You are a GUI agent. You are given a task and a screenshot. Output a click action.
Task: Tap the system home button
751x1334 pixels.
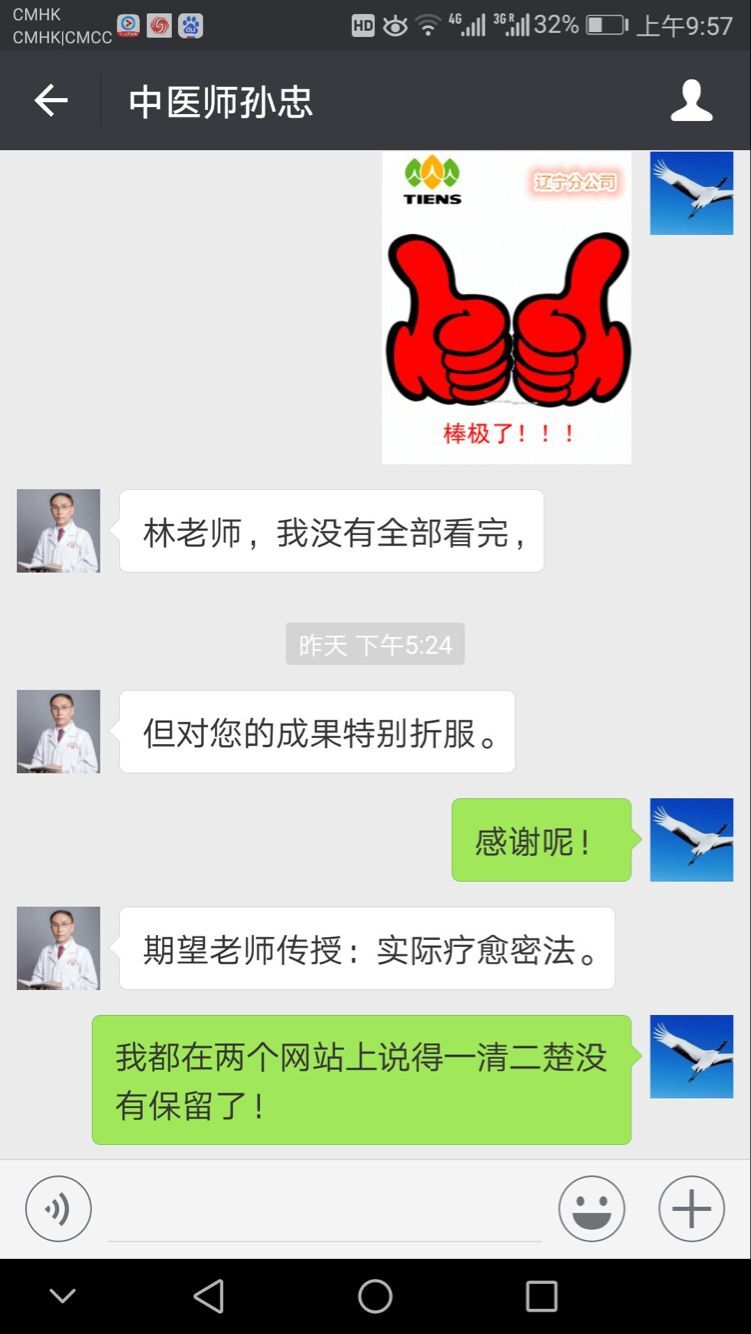tap(375, 1296)
